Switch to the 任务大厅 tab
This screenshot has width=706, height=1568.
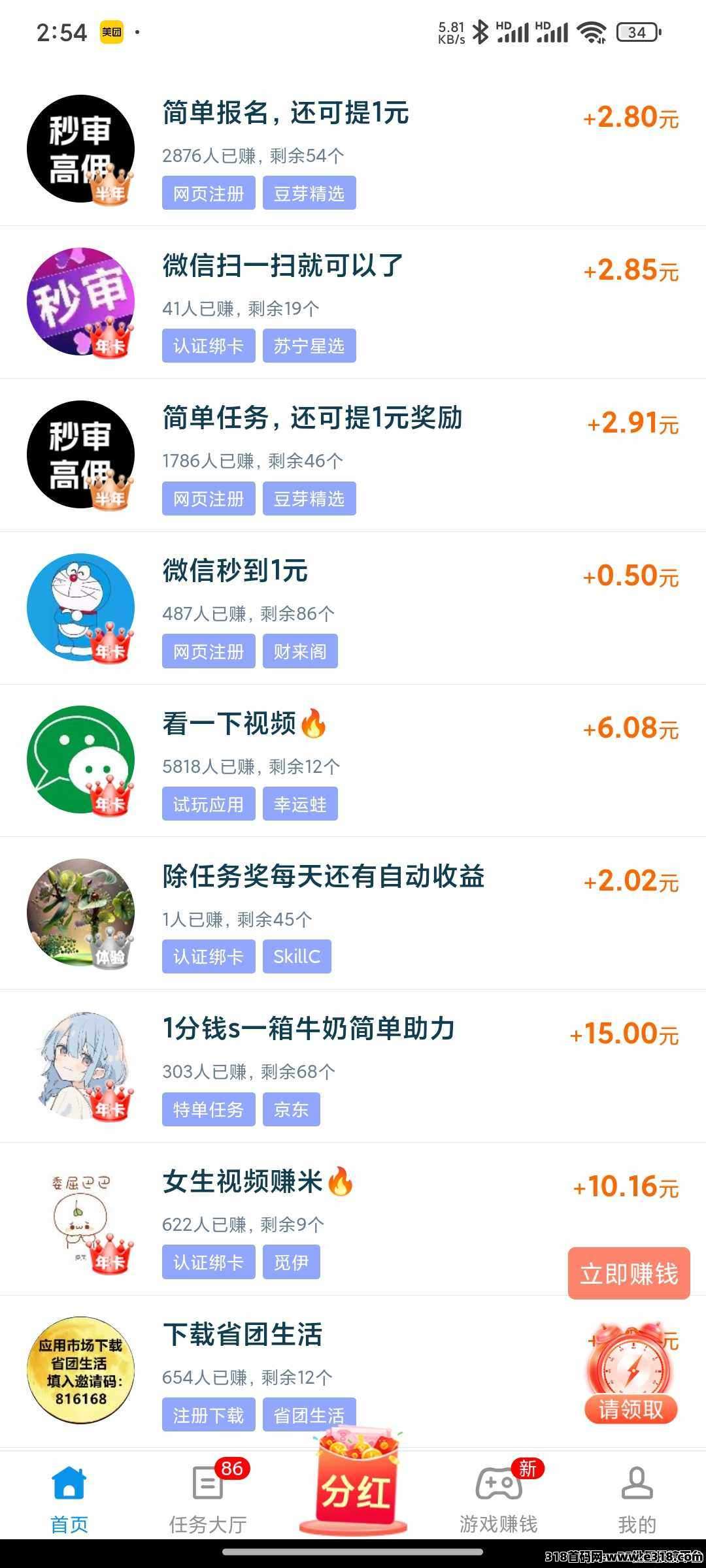coord(208,1497)
